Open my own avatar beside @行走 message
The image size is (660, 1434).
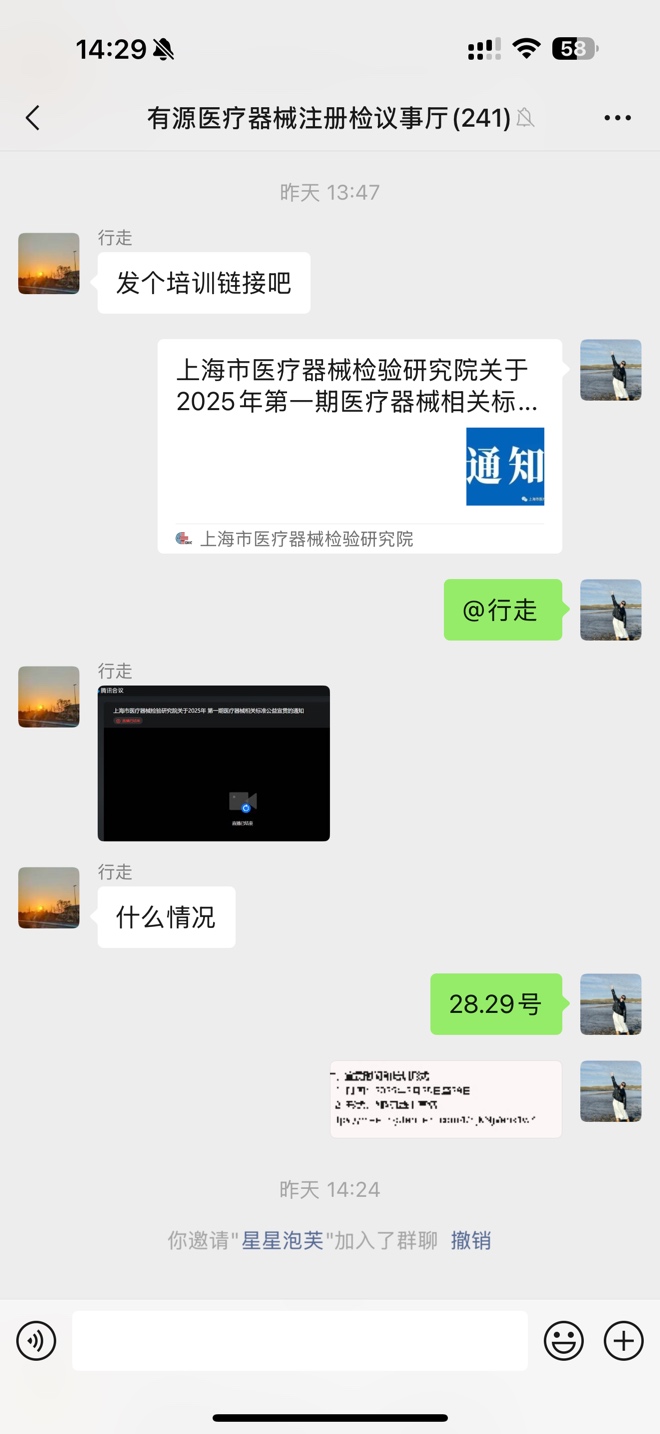(611, 610)
